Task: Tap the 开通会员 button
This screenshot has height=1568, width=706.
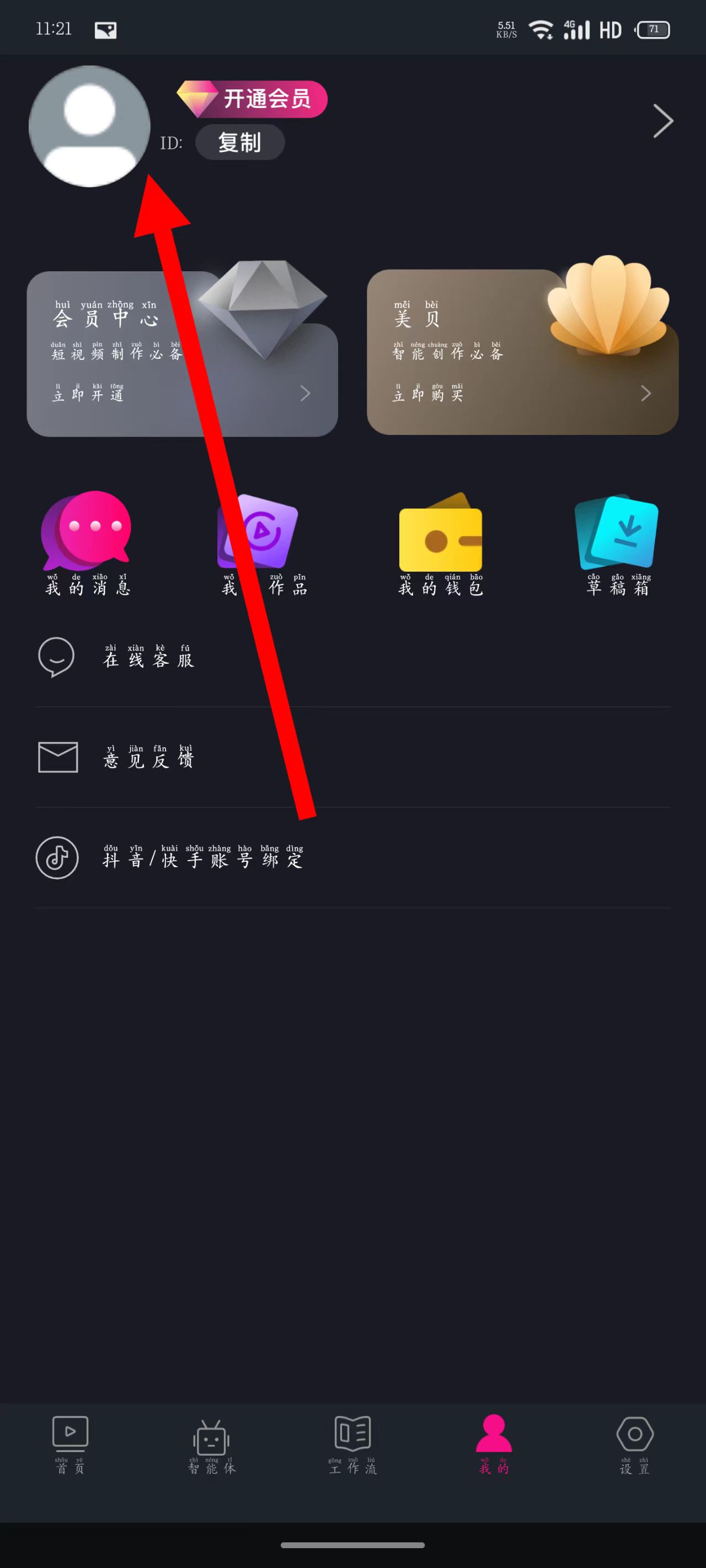Action: click(253, 99)
